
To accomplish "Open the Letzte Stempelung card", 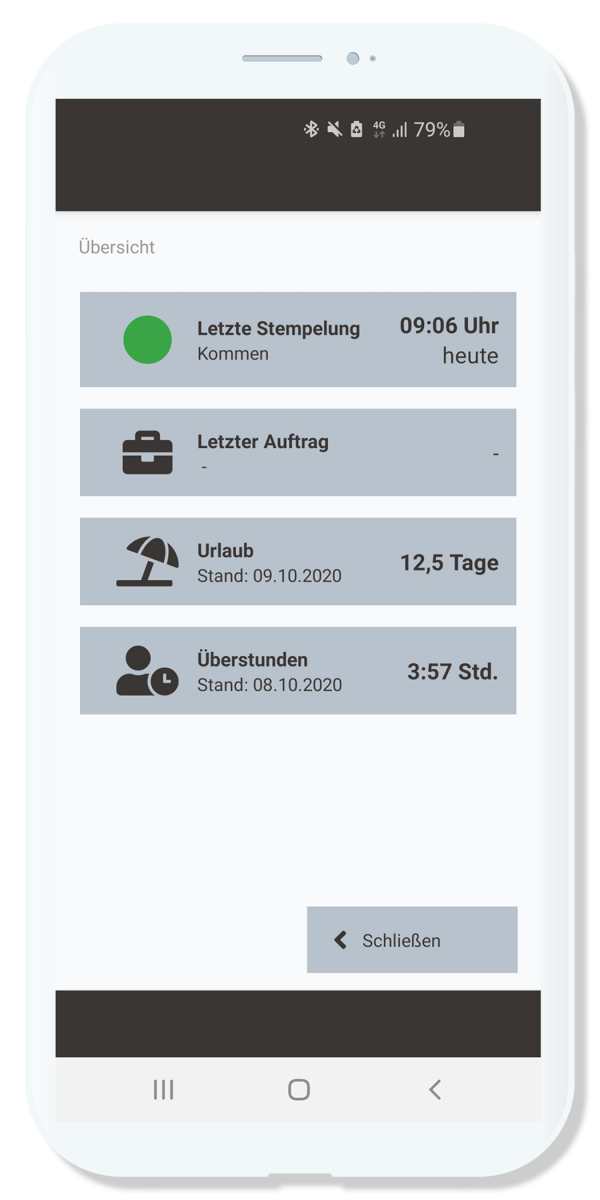I will point(298,340).
